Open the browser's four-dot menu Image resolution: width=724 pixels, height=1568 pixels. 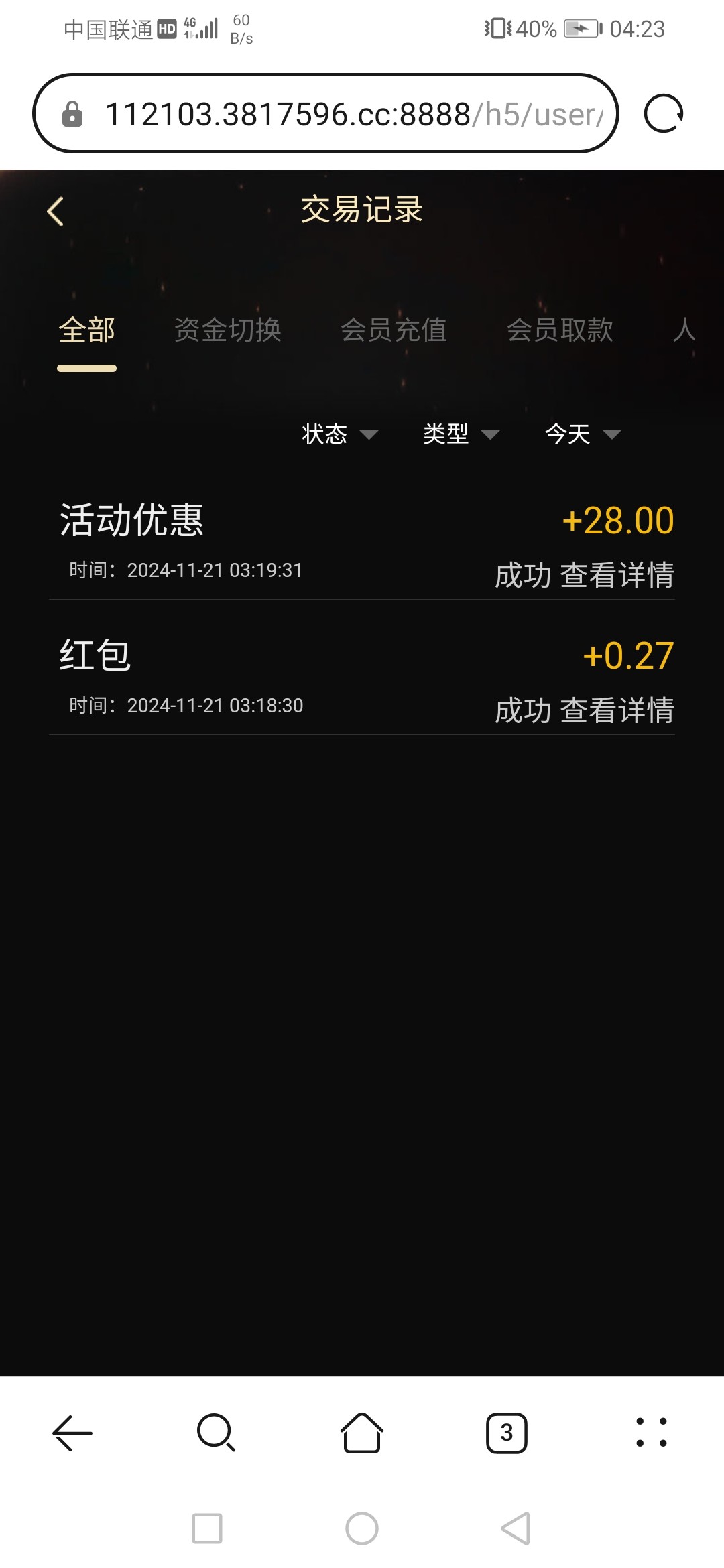point(651,1433)
